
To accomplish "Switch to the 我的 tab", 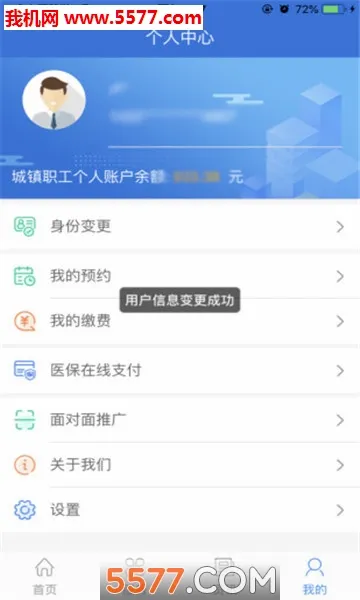I will pyautogui.click(x=315, y=576).
